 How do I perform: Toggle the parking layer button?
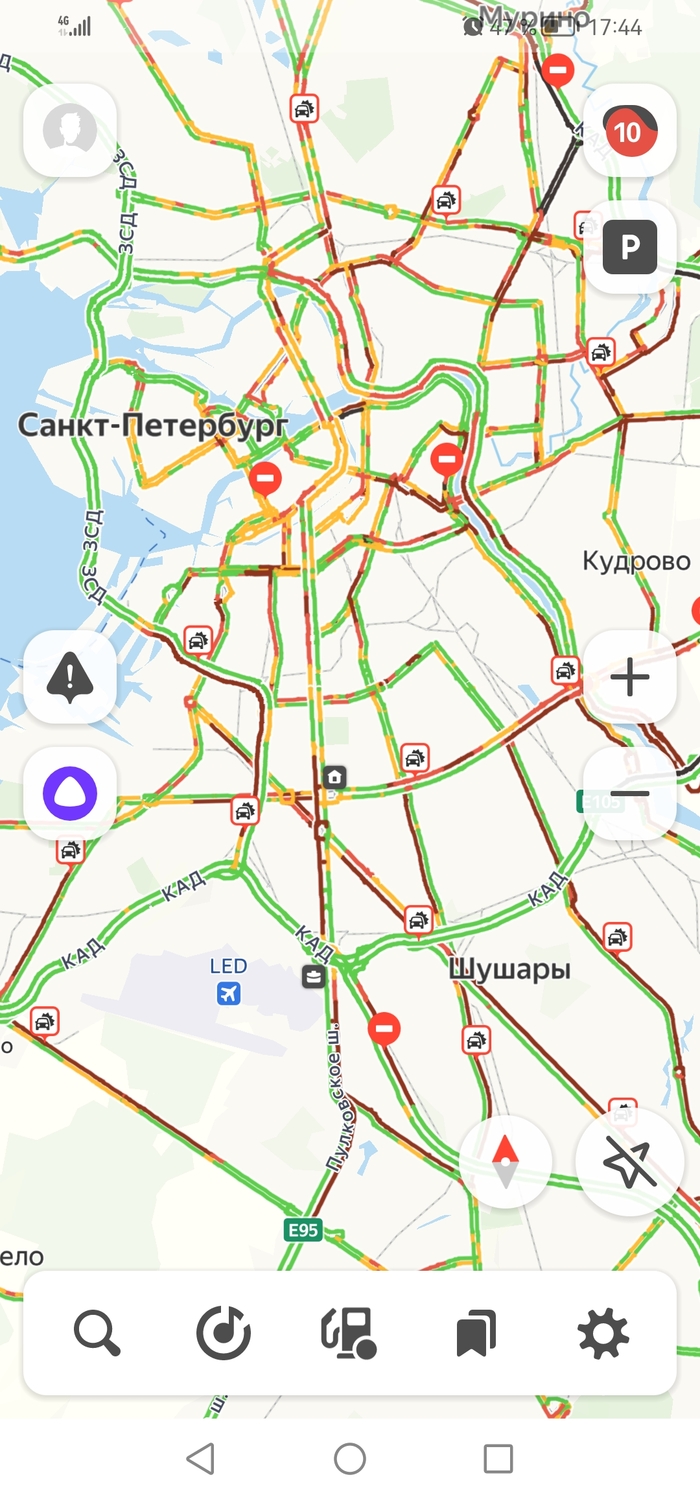[629, 246]
